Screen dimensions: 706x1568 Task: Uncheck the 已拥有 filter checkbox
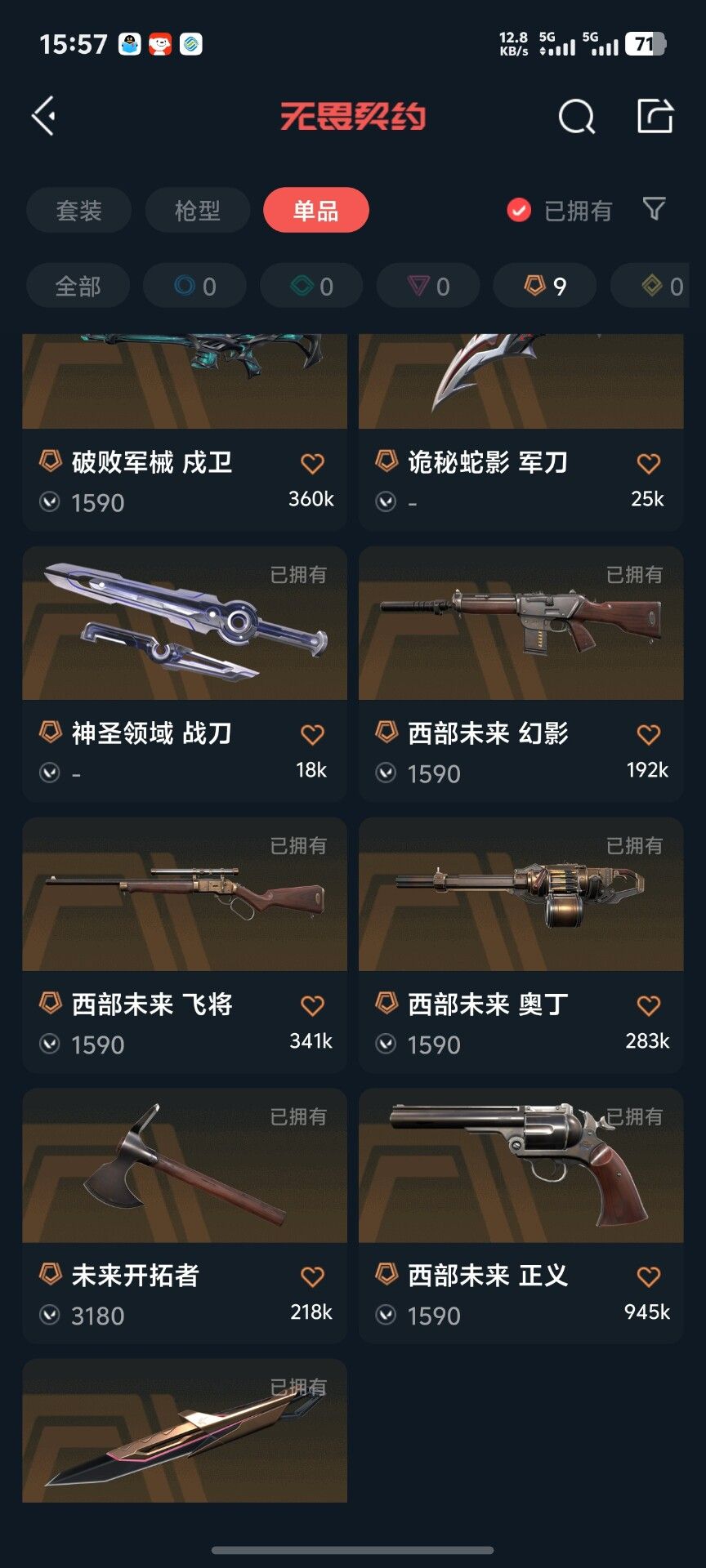click(x=519, y=211)
